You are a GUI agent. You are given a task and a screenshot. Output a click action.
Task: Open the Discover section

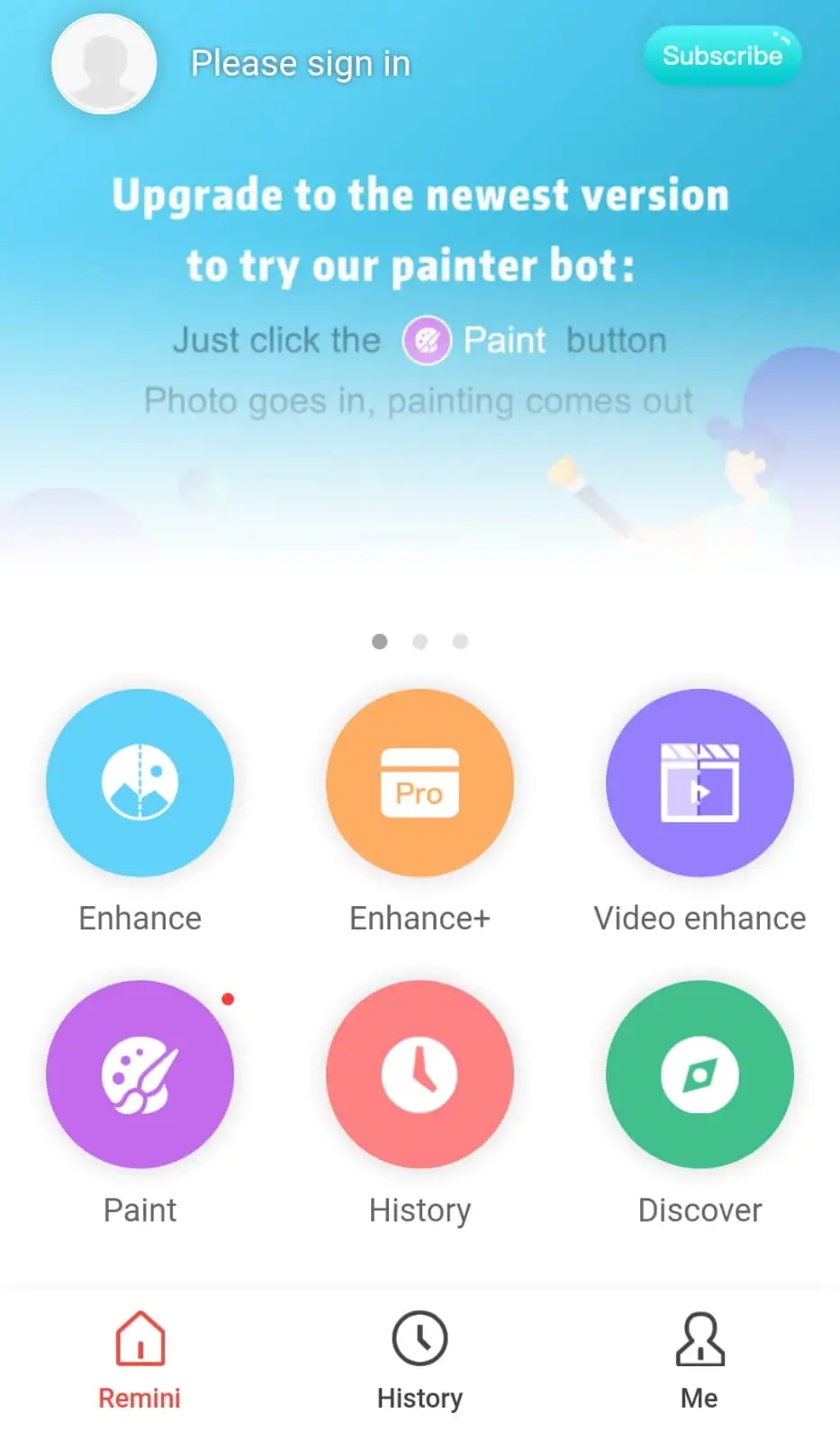coord(700,1074)
